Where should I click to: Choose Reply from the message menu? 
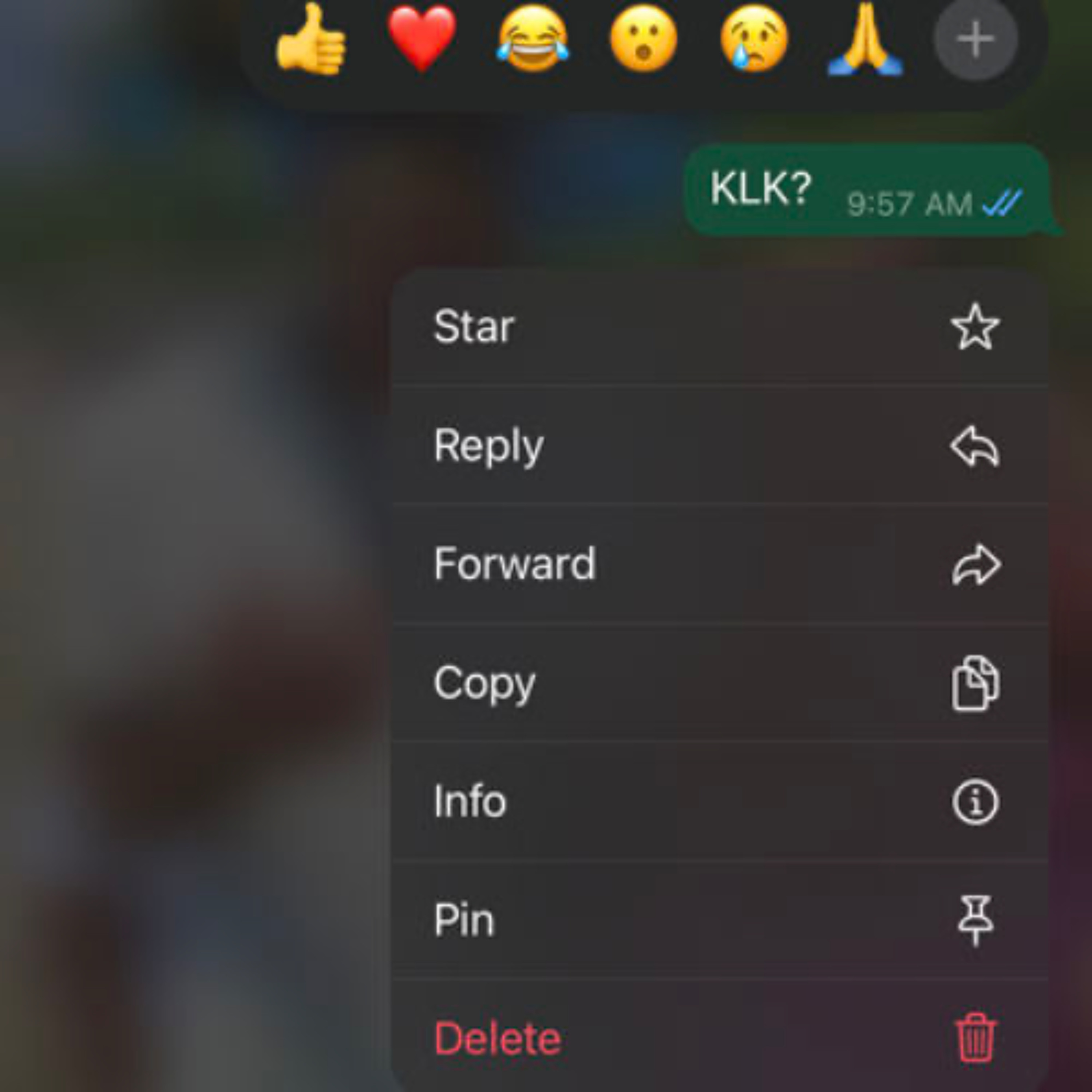[x=718, y=446]
